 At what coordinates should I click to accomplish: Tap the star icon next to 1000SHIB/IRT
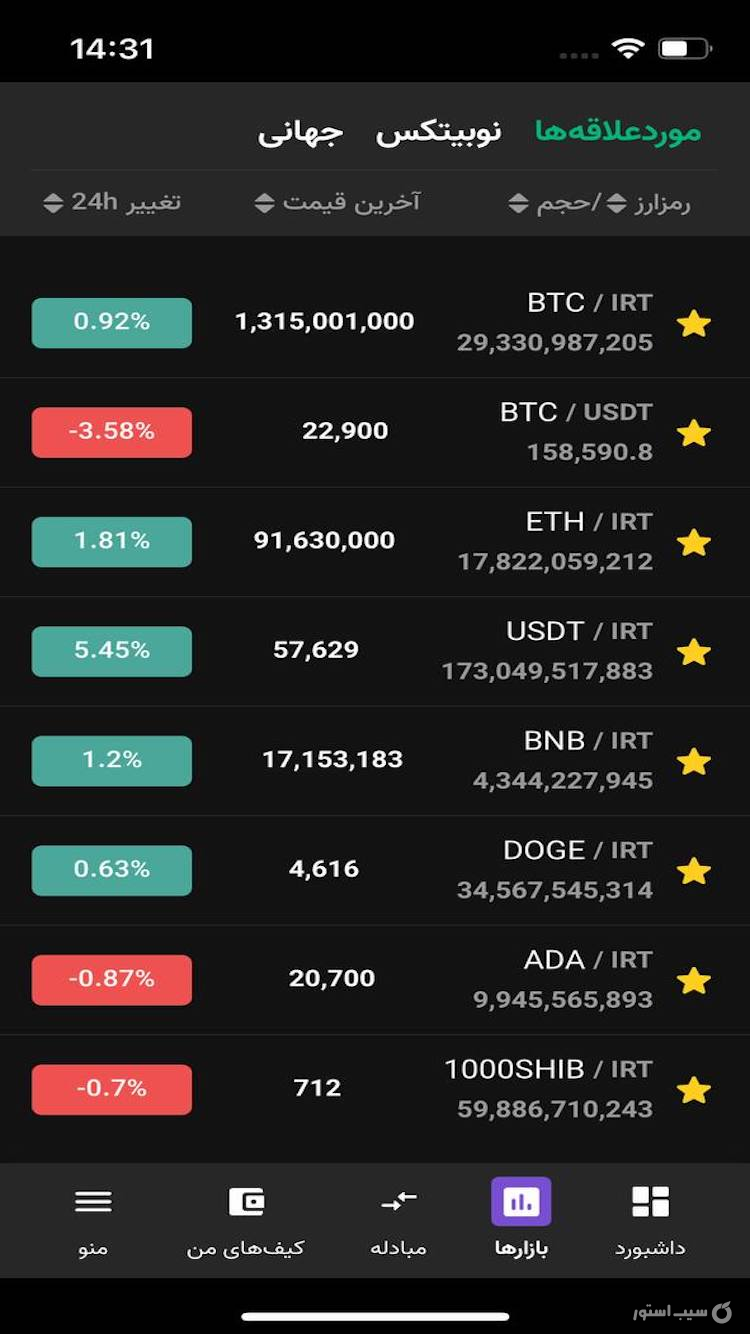point(695,1089)
